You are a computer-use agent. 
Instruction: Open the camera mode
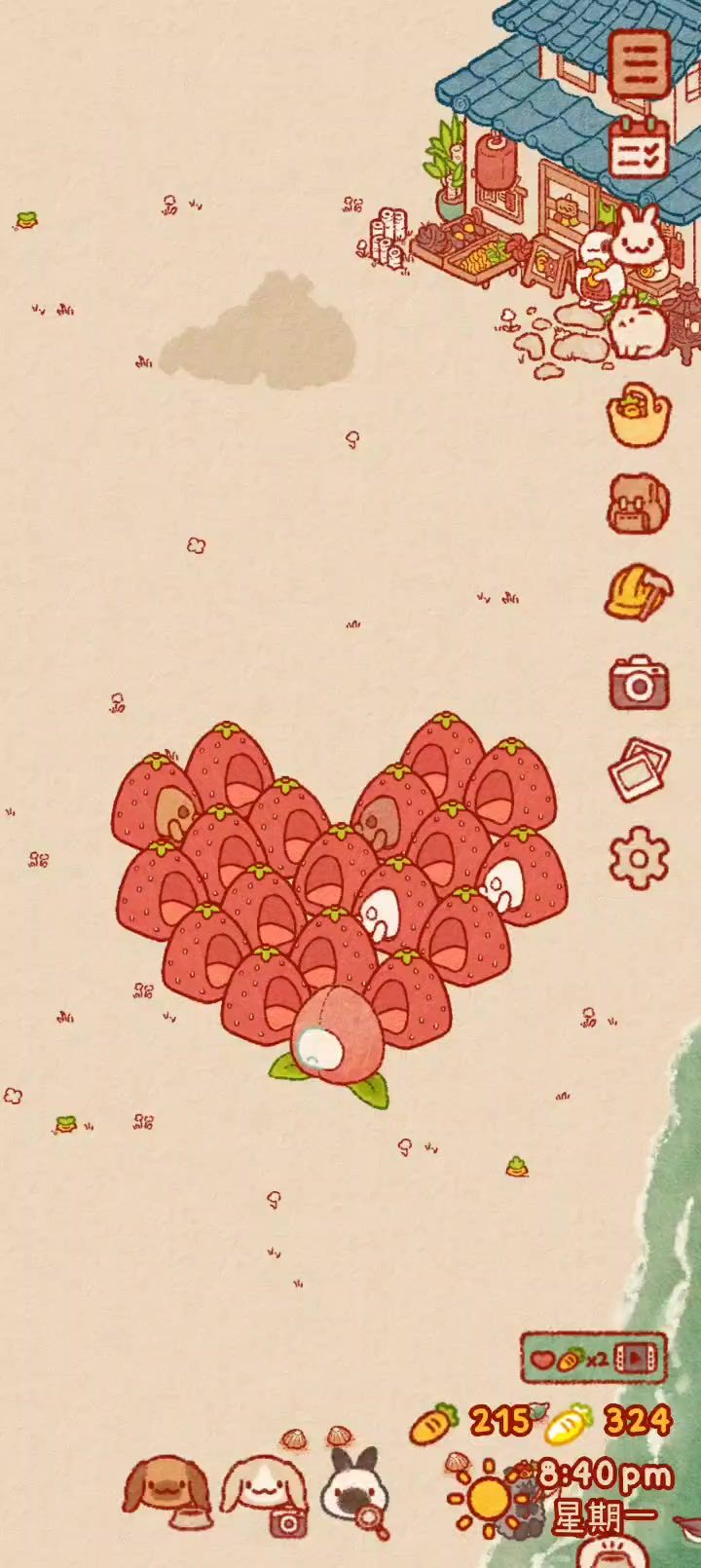coord(639,682)
